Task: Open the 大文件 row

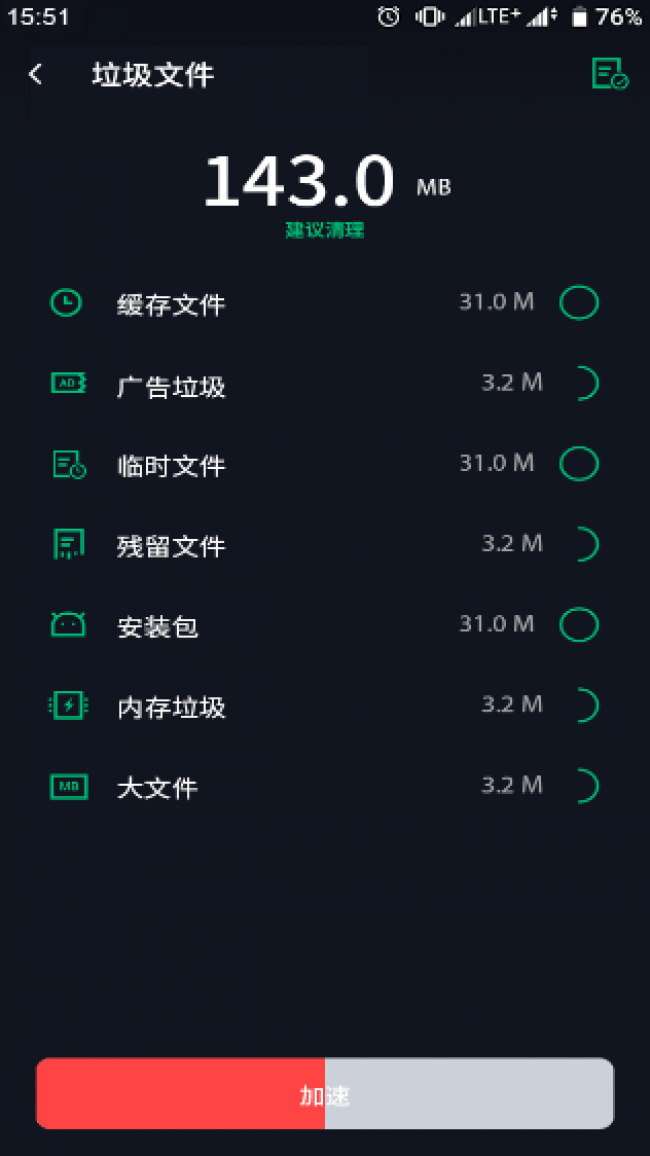Action: tap(325, 786)
